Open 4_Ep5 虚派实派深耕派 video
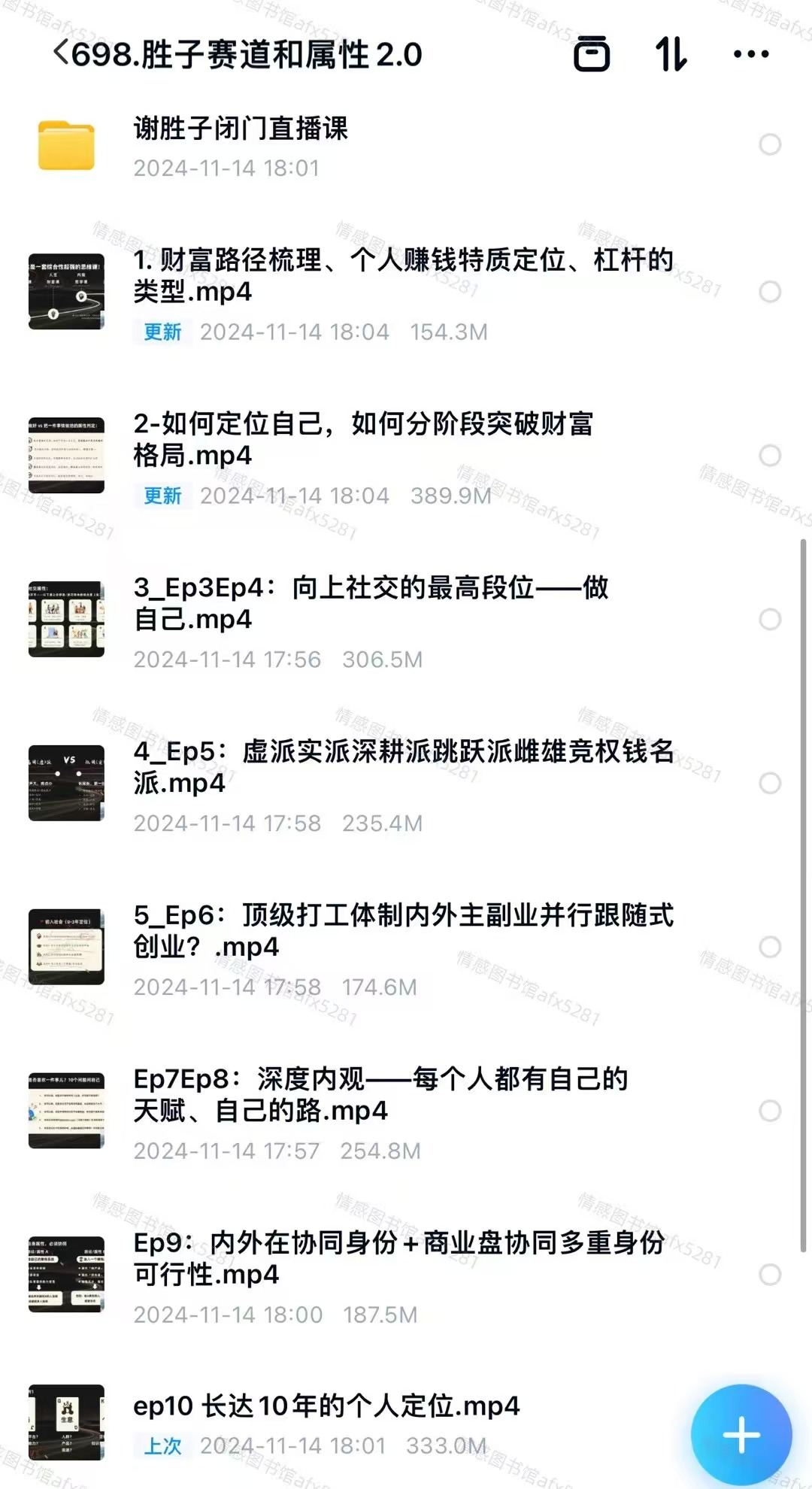This screenshot has height=1489, width=812. point(402,767)
